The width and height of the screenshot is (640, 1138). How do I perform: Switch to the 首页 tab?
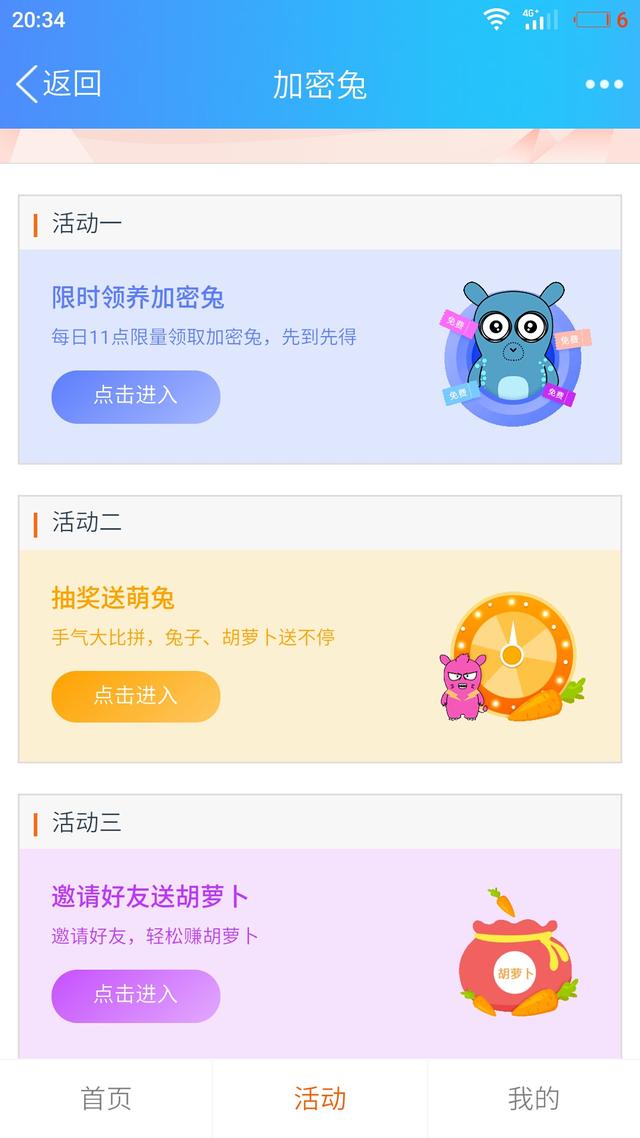click(x=106, y=1098)
